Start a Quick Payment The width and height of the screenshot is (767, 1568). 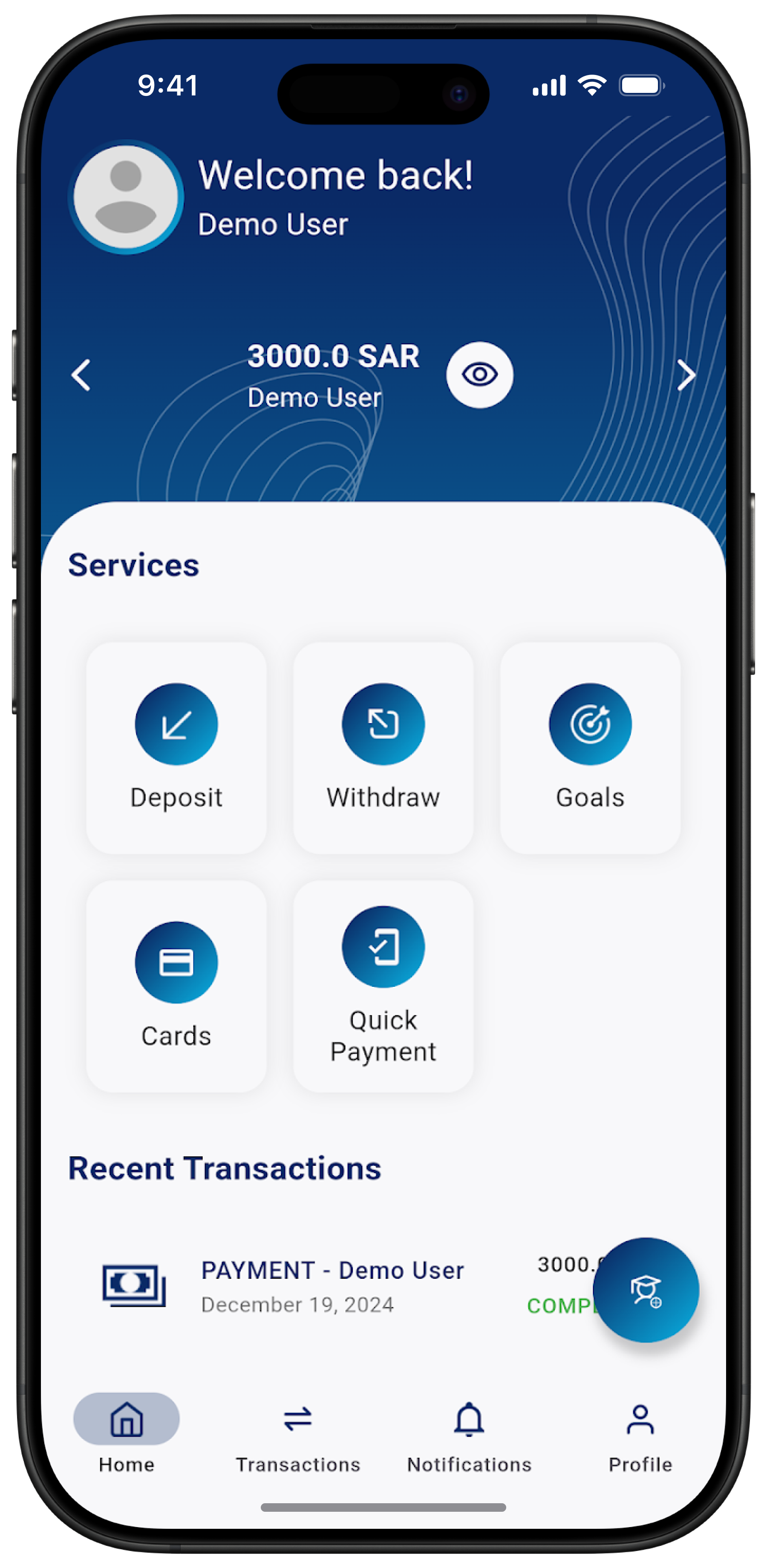tap(383, 986)
